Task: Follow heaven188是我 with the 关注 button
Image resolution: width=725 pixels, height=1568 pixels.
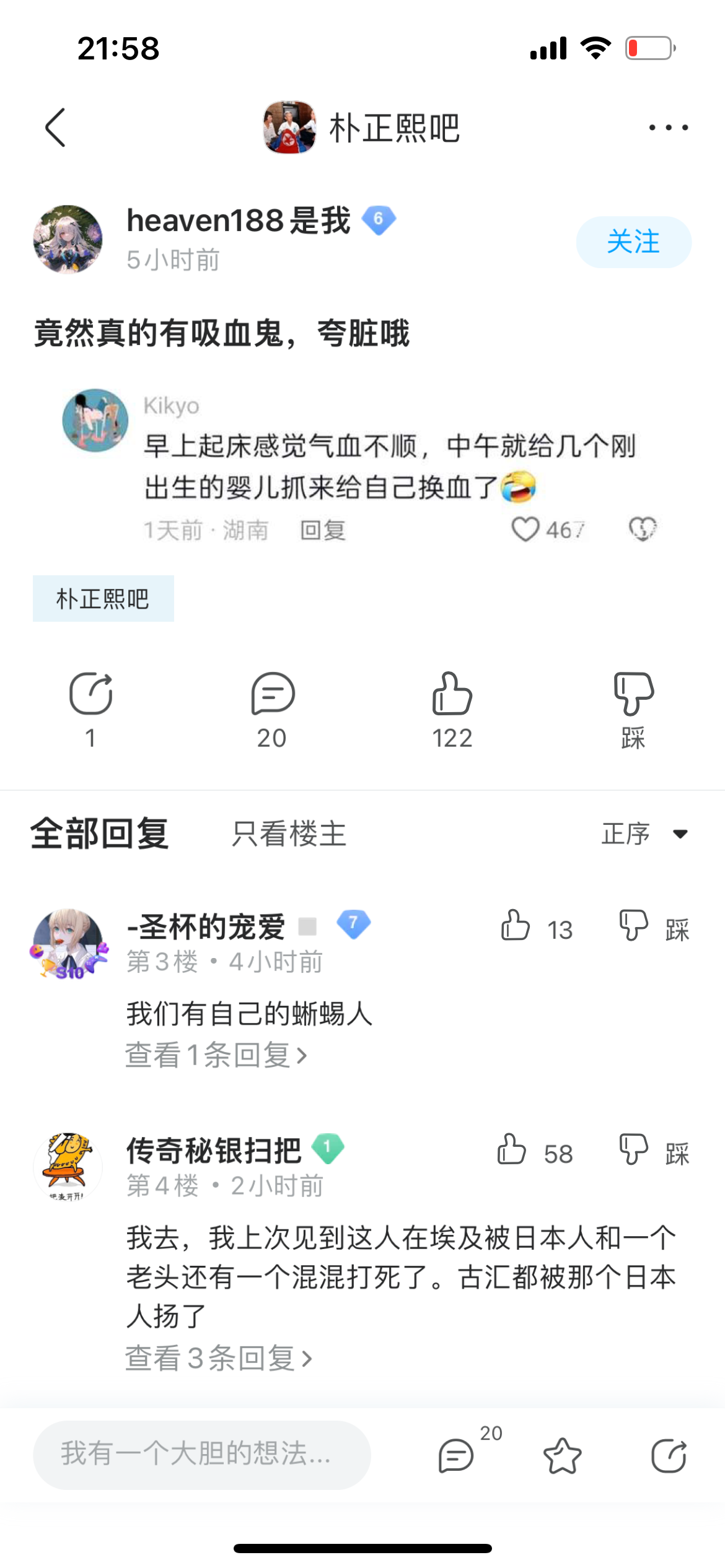Action: pyautogui.click(x=633, y=242)
